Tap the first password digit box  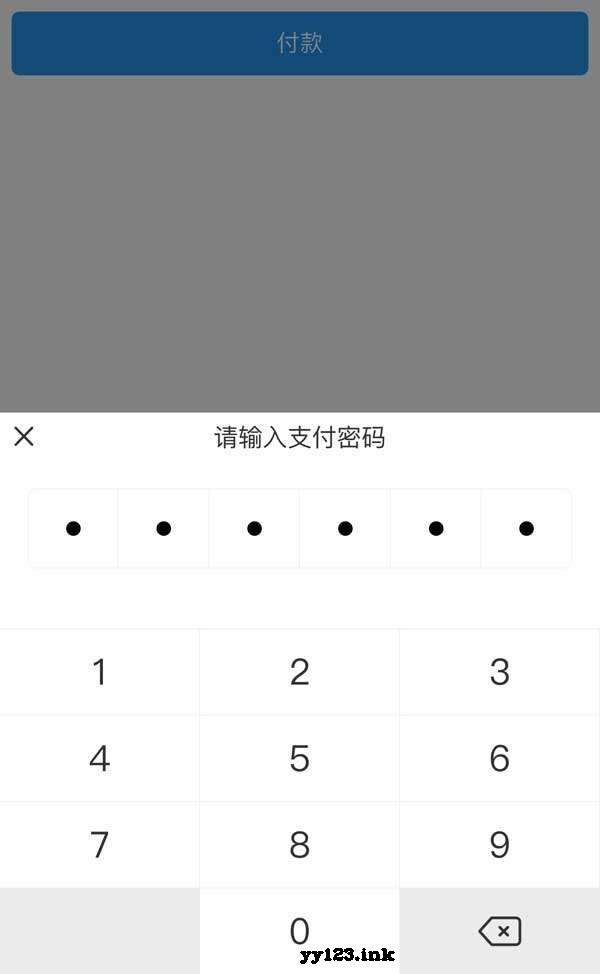tap(73, 528)
